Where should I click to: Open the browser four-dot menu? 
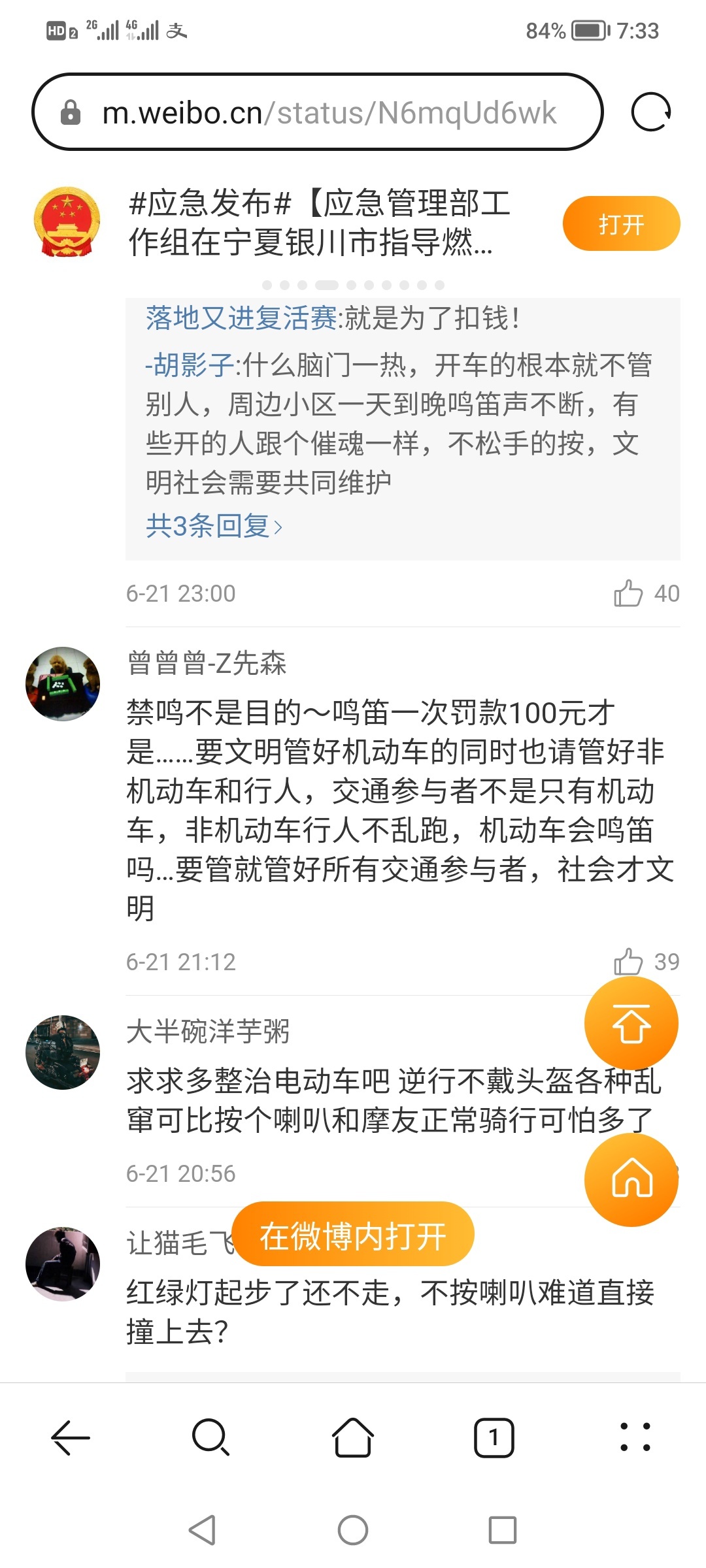(635, 1438)
